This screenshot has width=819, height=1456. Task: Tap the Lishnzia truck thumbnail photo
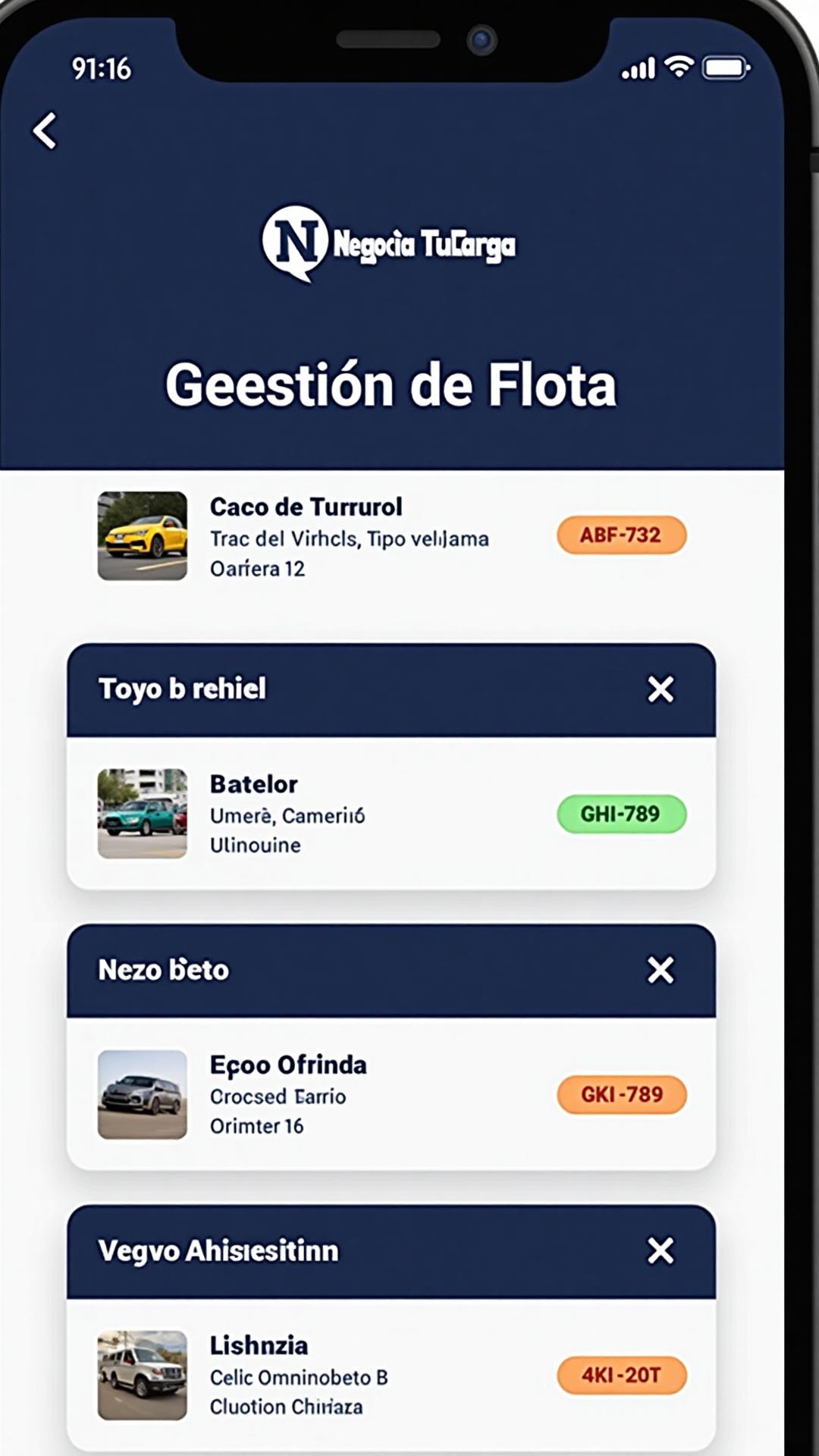click(x=142, y=1375)
